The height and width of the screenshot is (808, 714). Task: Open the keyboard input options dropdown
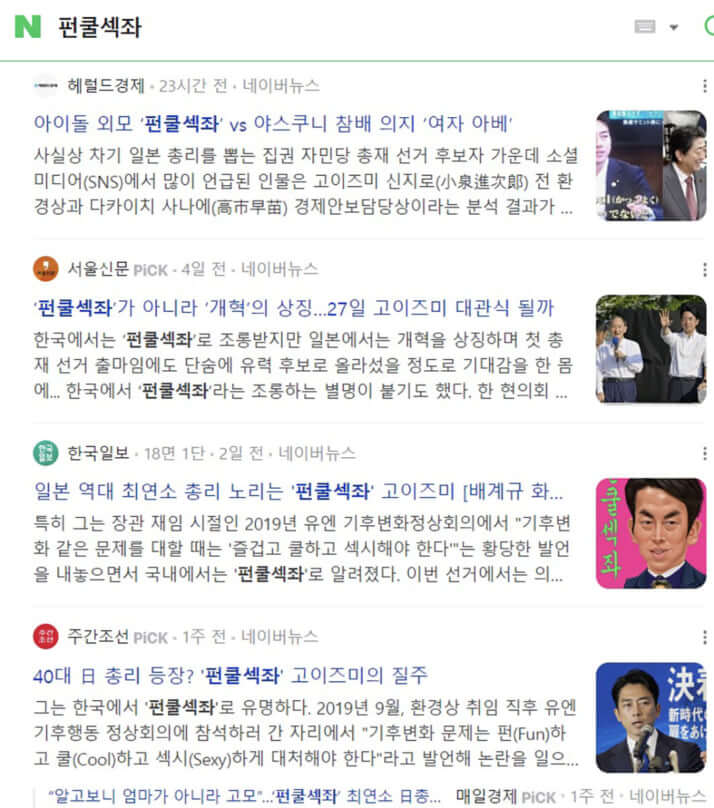pos(673,27)
